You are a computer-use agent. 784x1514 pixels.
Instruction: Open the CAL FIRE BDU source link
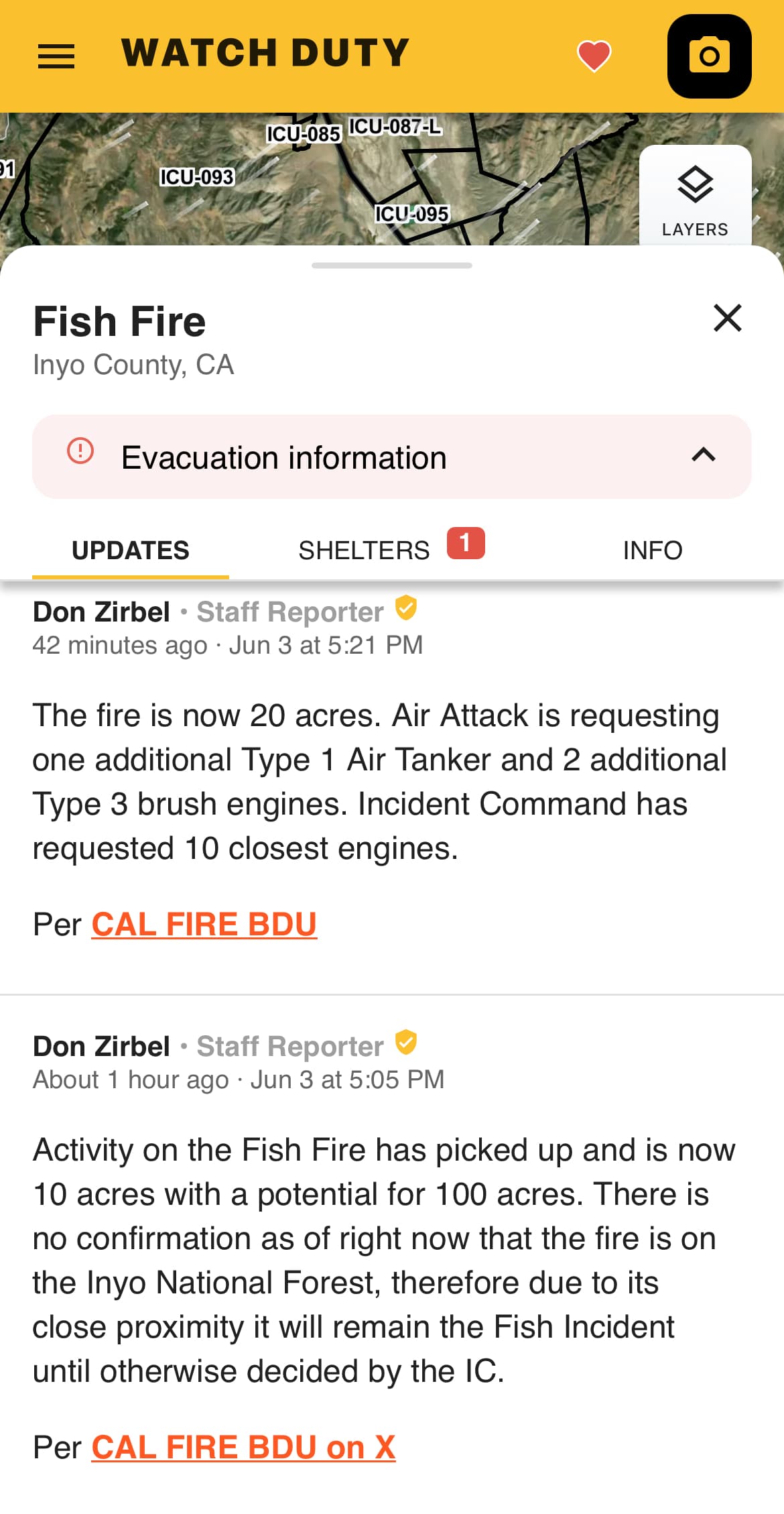pyautogui.click(x=204, y=925)
